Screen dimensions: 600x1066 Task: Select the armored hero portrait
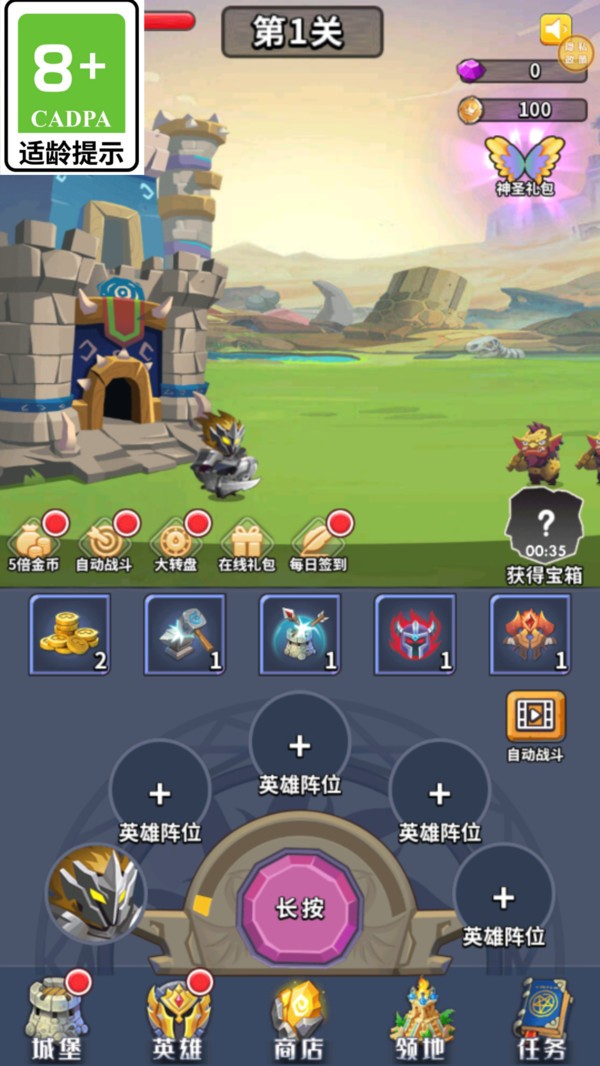[96, 893]
